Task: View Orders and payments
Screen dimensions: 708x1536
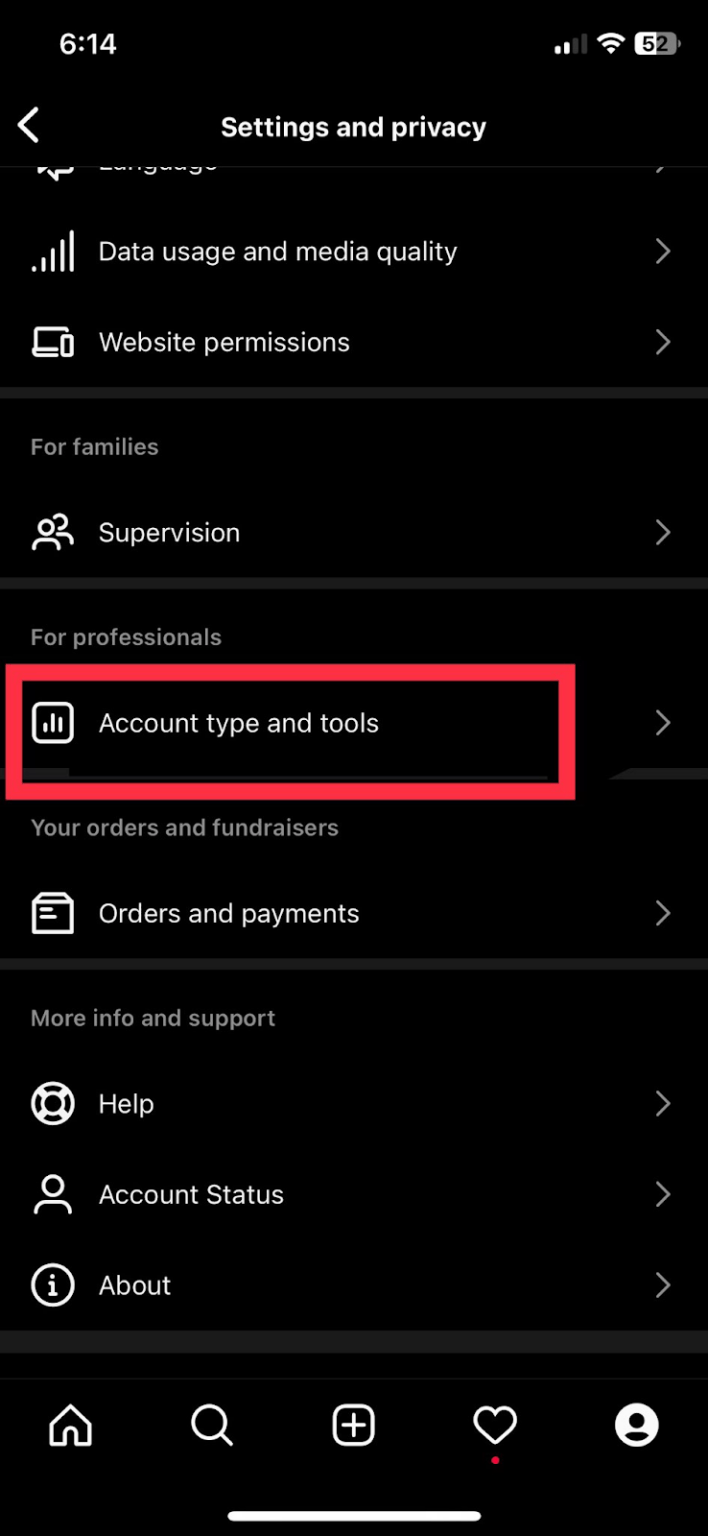Action: click(x=354, y=913)
